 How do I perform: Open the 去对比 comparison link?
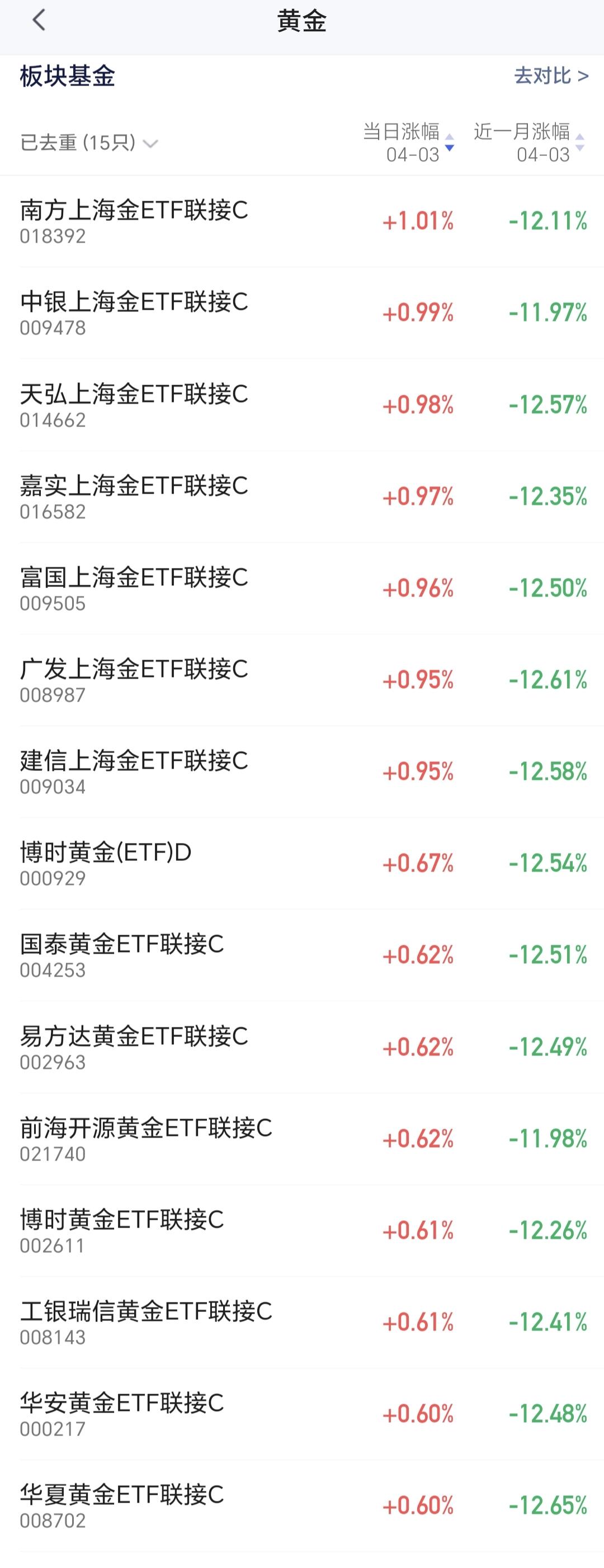point(550,76)
